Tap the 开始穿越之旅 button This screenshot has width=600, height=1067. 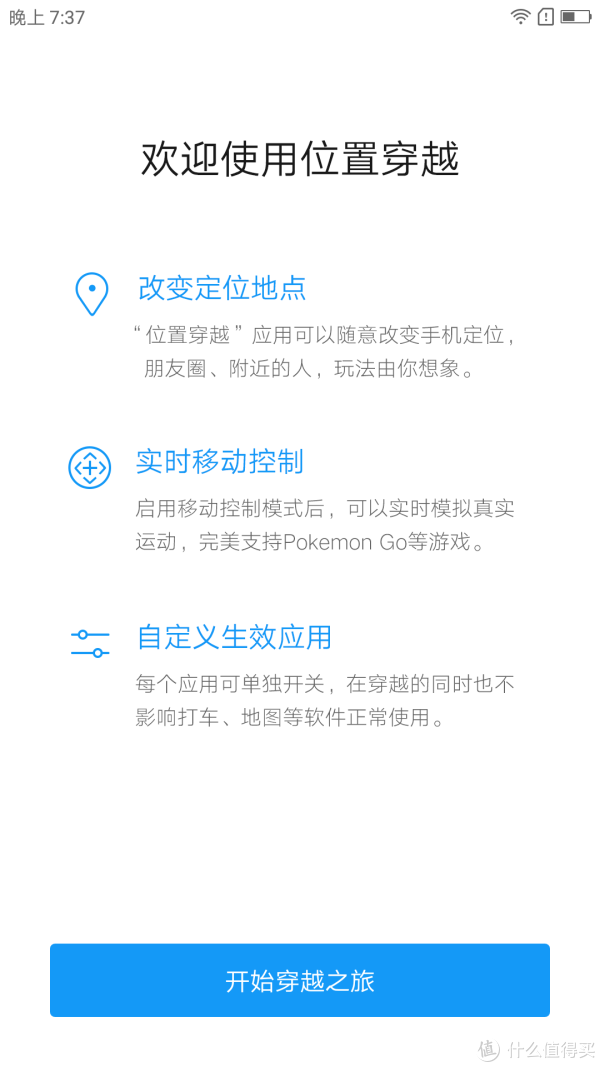299,980
